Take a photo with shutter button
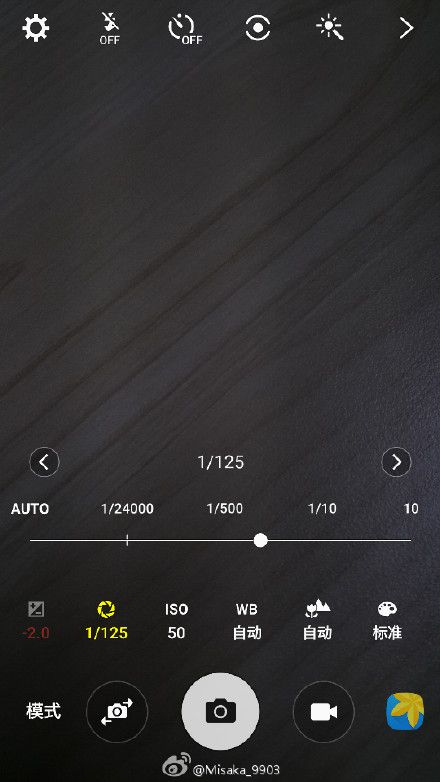The width and height of the screenshot is (440, 782). click(220, 712)
